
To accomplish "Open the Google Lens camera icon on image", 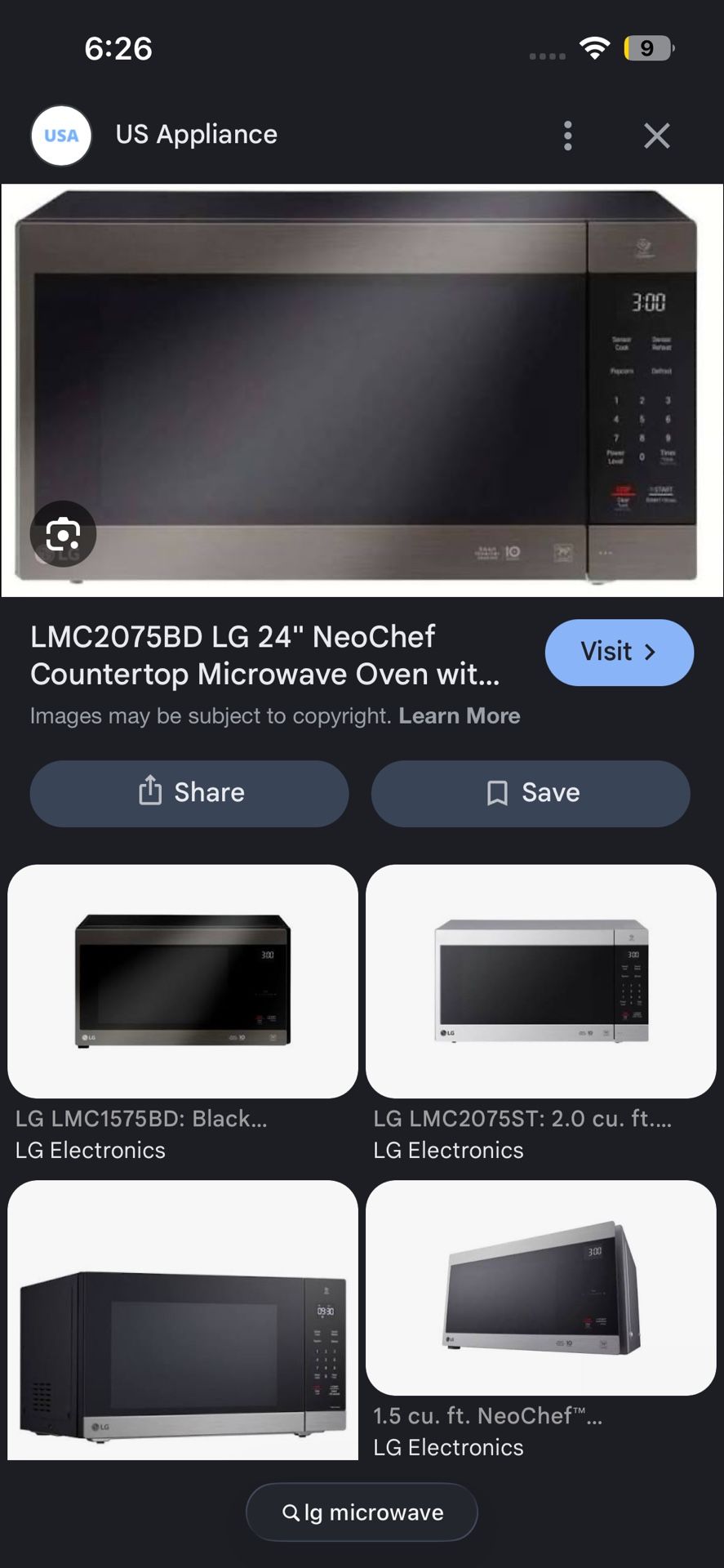I will [x=62, y=534].
